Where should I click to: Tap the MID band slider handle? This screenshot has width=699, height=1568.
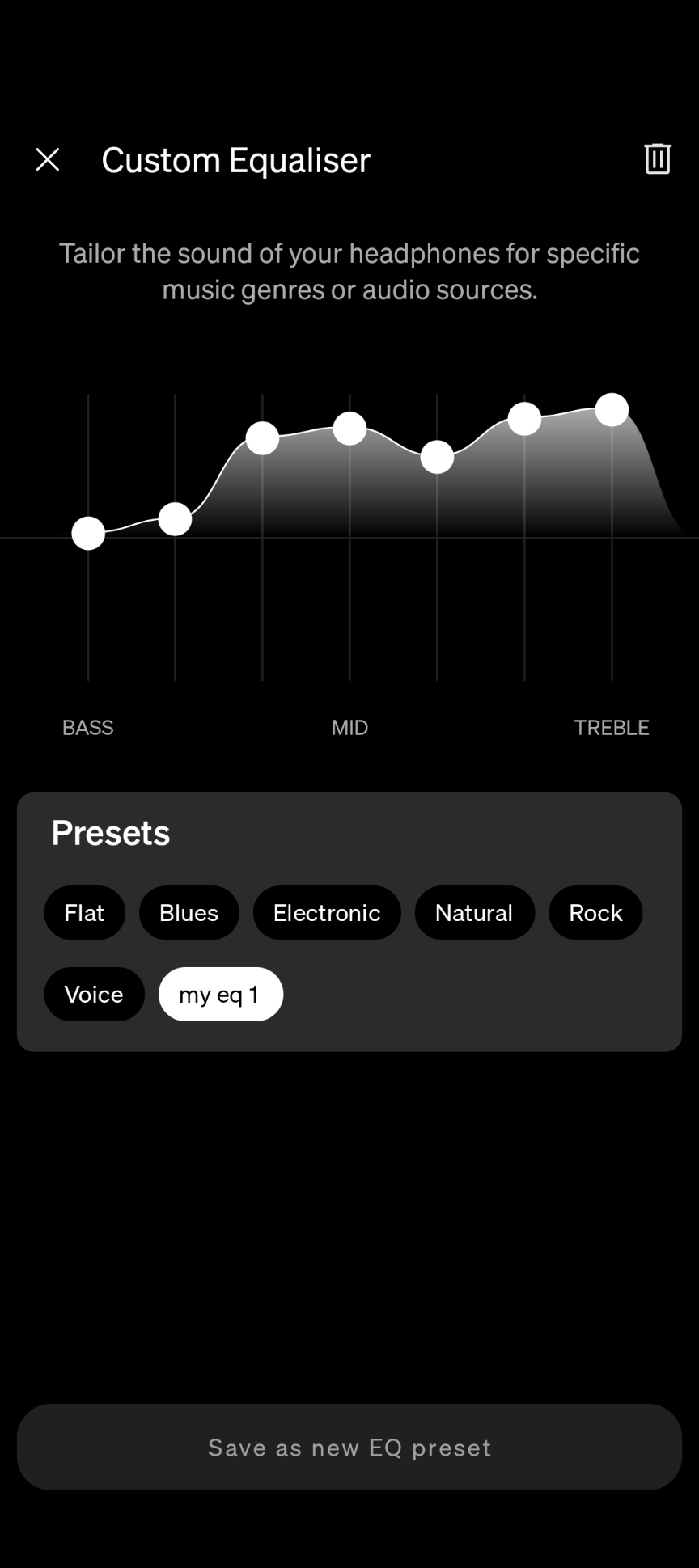point(349,429)
